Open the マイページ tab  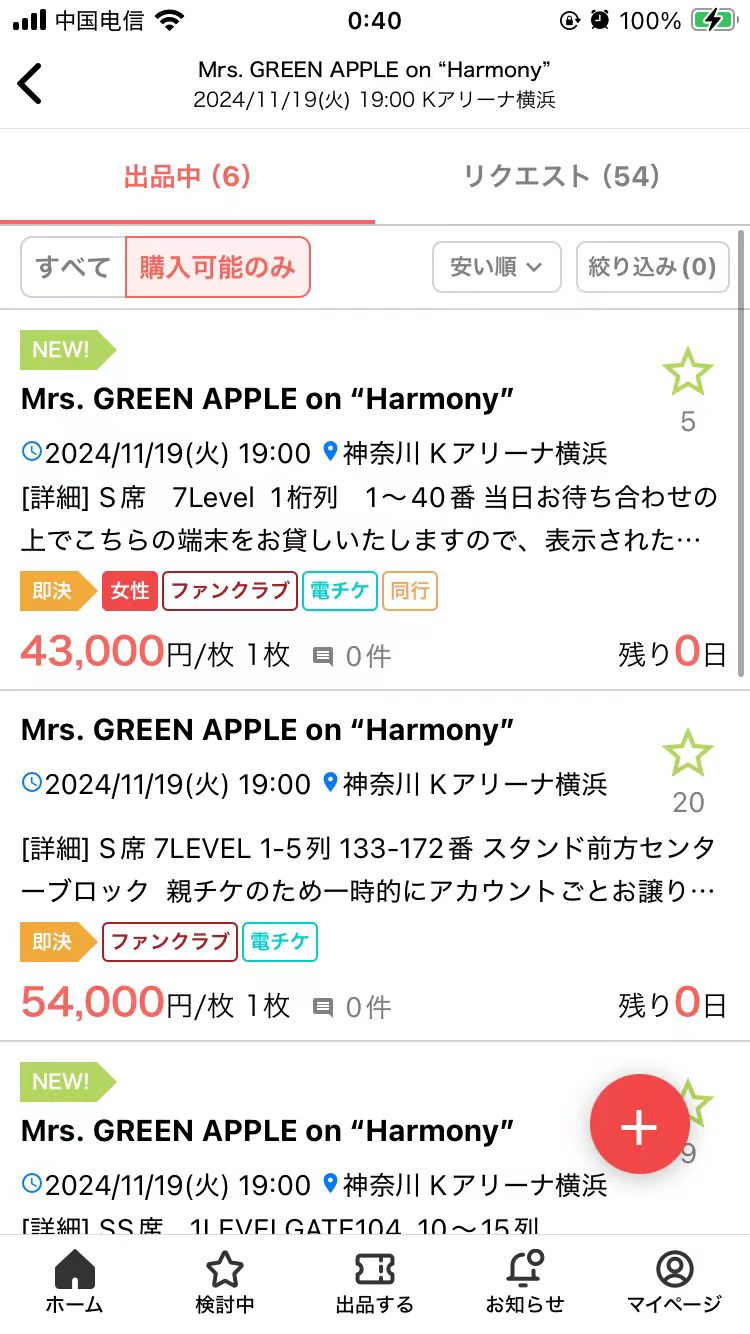[x=674, y=1282]
